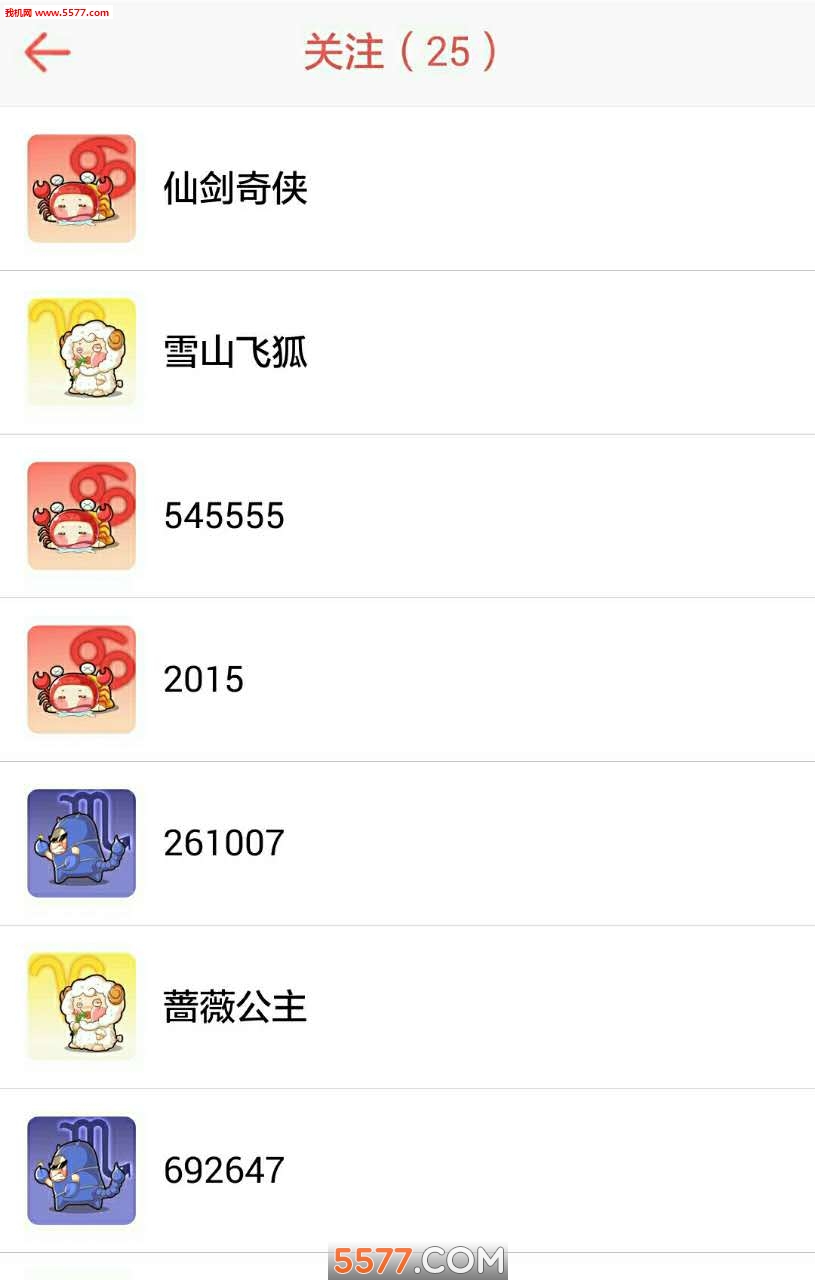Viewport: 815px width, 1280px height.
Task: Go back using the red arrow
Action: point(47,52)
